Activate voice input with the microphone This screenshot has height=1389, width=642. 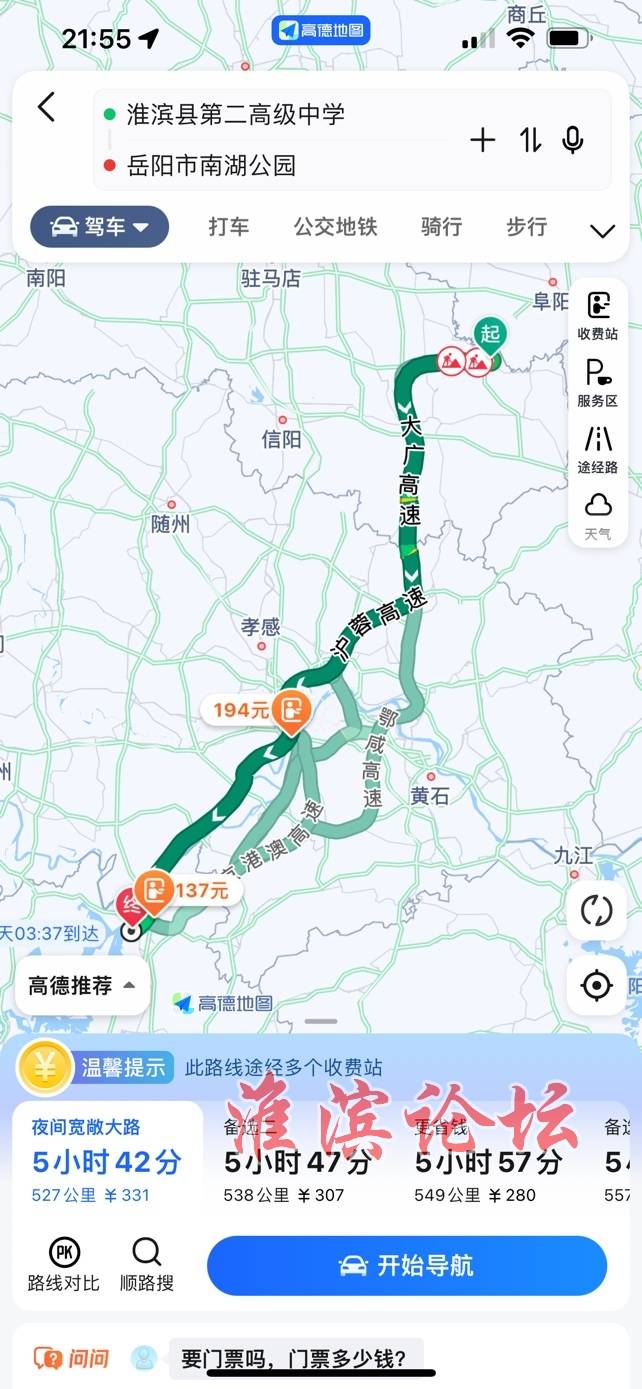point(573,140)
